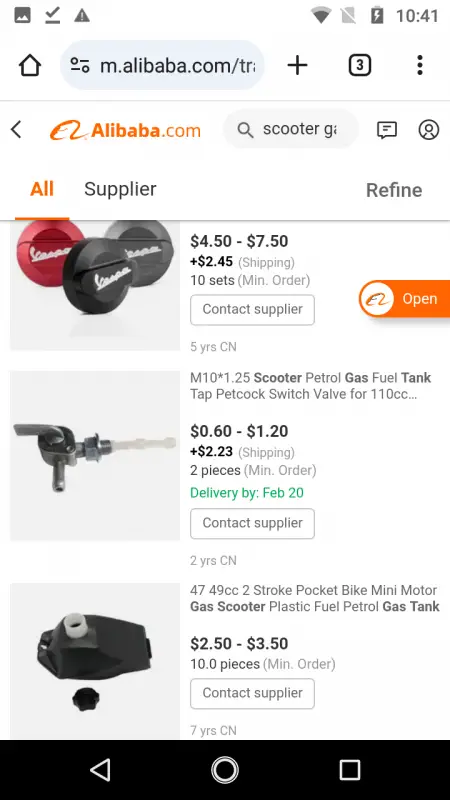Open the Refine filter options

[x=394, y=190]
